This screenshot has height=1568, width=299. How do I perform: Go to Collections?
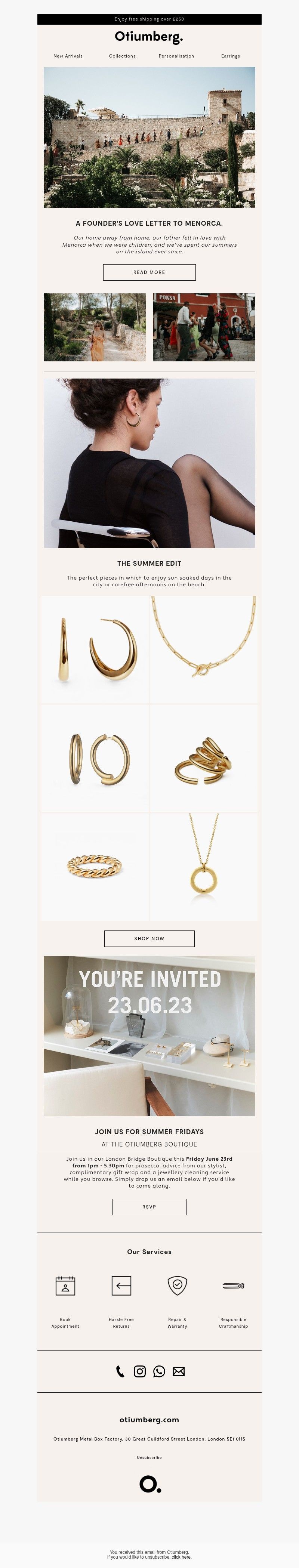[122, 56]
